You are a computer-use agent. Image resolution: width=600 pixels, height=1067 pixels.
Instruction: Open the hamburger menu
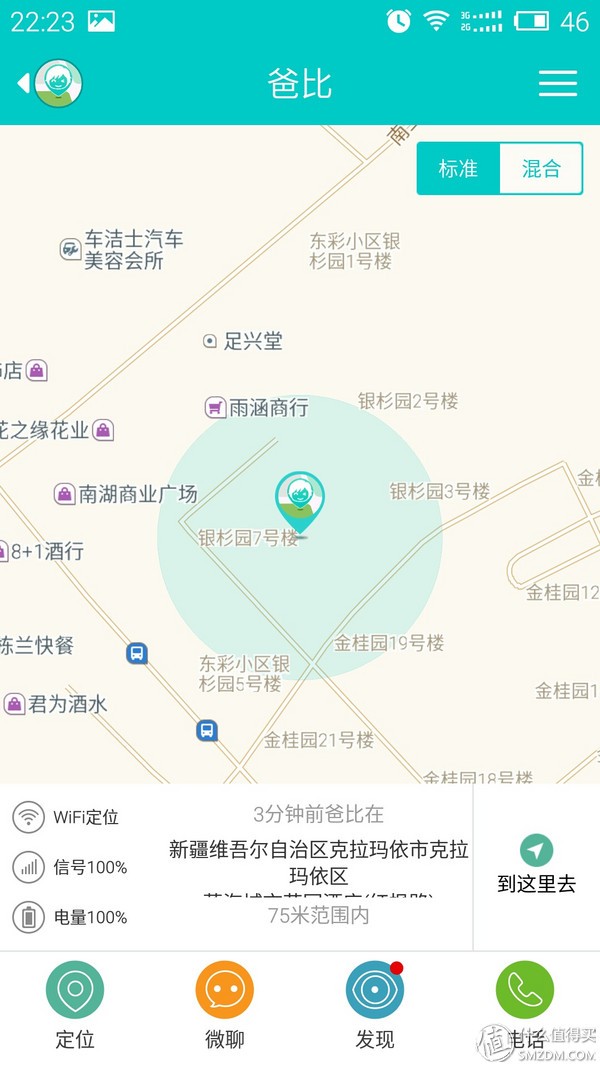click(x=558, y=83)
